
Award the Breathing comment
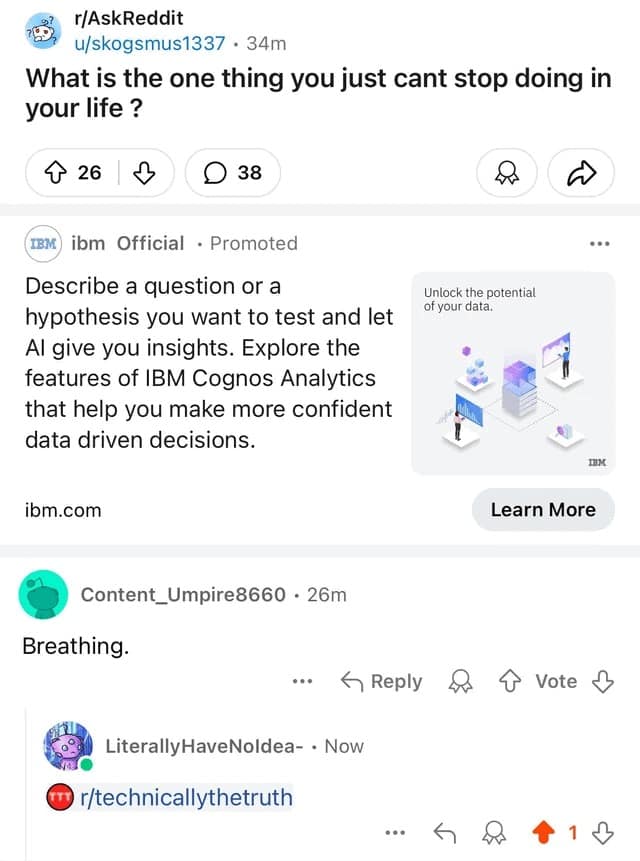coord(460,682)
